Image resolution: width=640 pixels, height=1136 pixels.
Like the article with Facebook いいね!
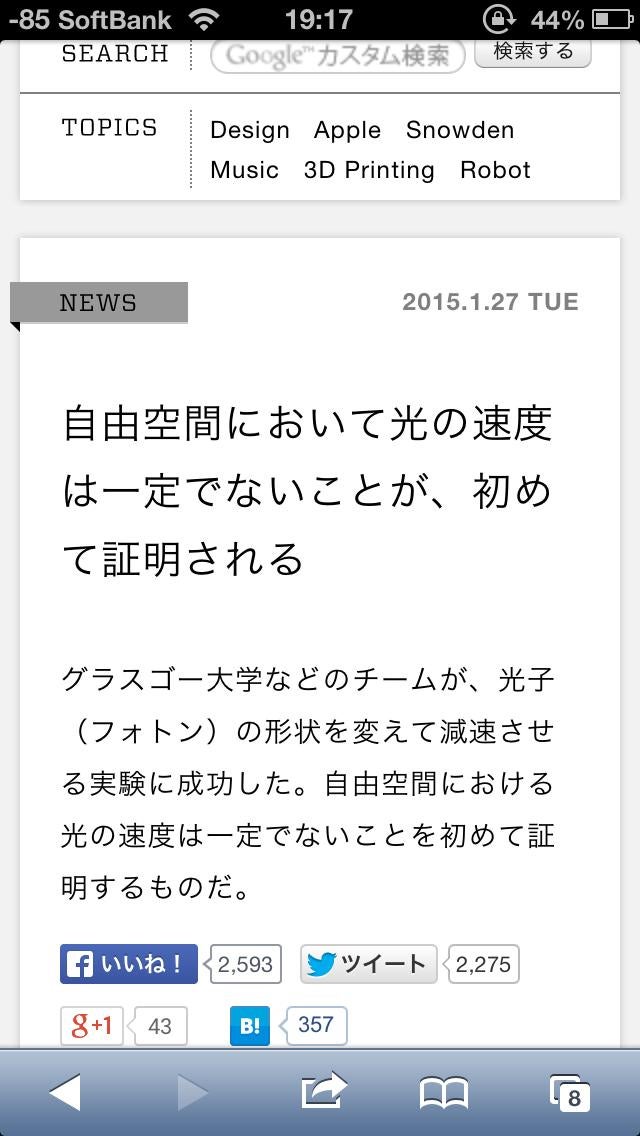(x=128, y=964)
